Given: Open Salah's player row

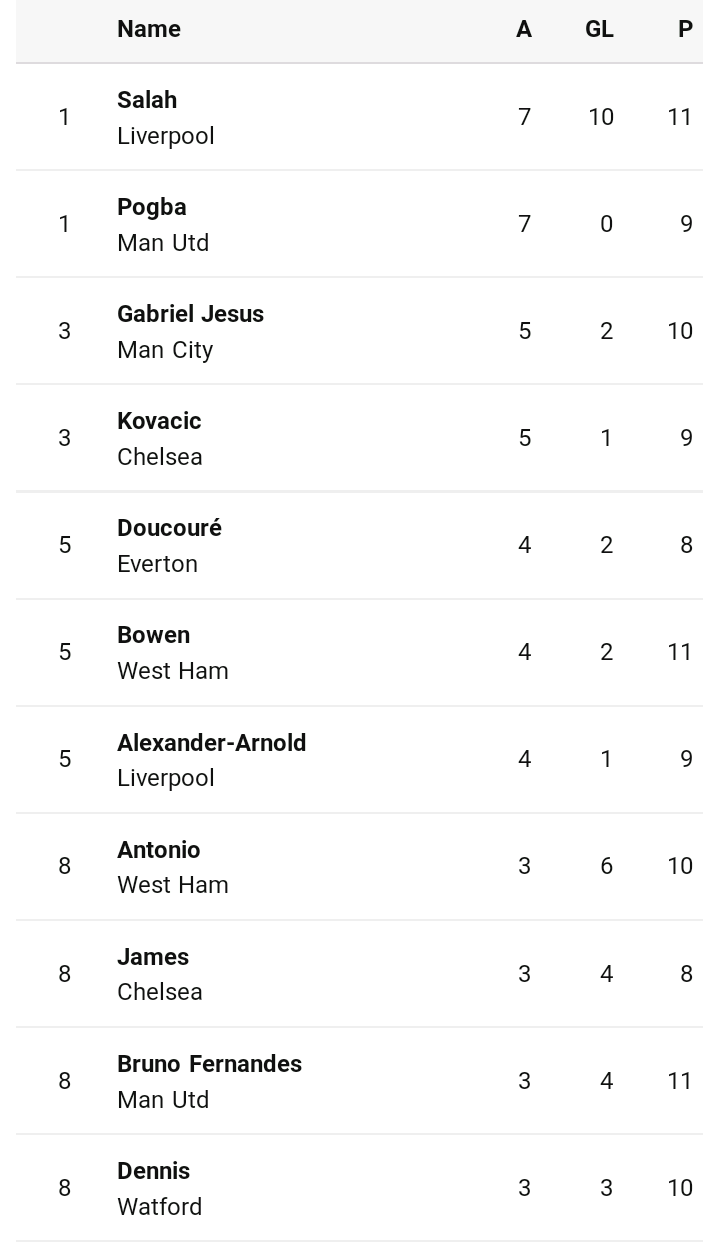Looking at the screenshot, I should pyautogui.click(x=359, y=117).
